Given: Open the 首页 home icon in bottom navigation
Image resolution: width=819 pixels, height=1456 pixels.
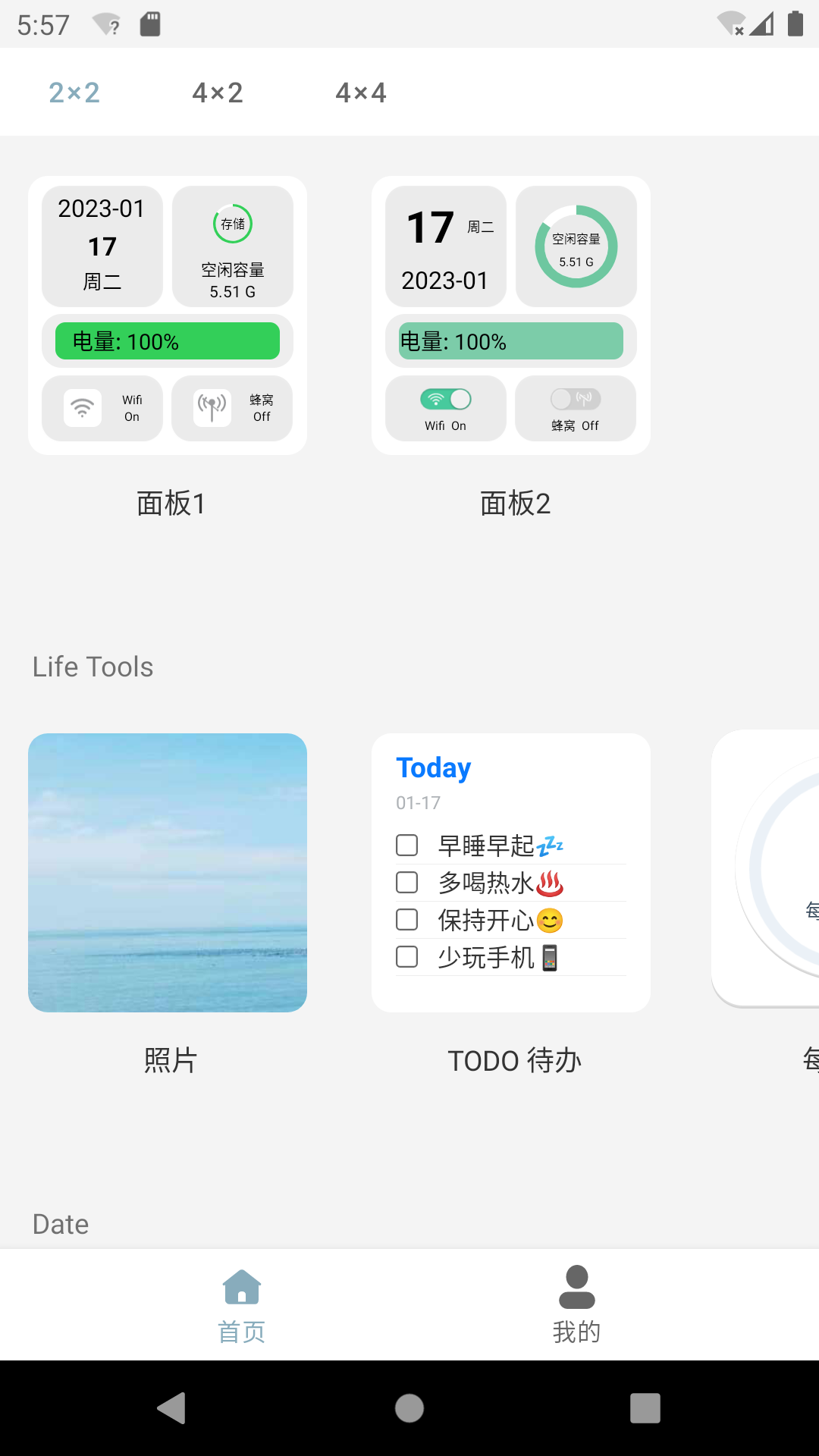Looking at the screenshot, I should coord(241,1287).
